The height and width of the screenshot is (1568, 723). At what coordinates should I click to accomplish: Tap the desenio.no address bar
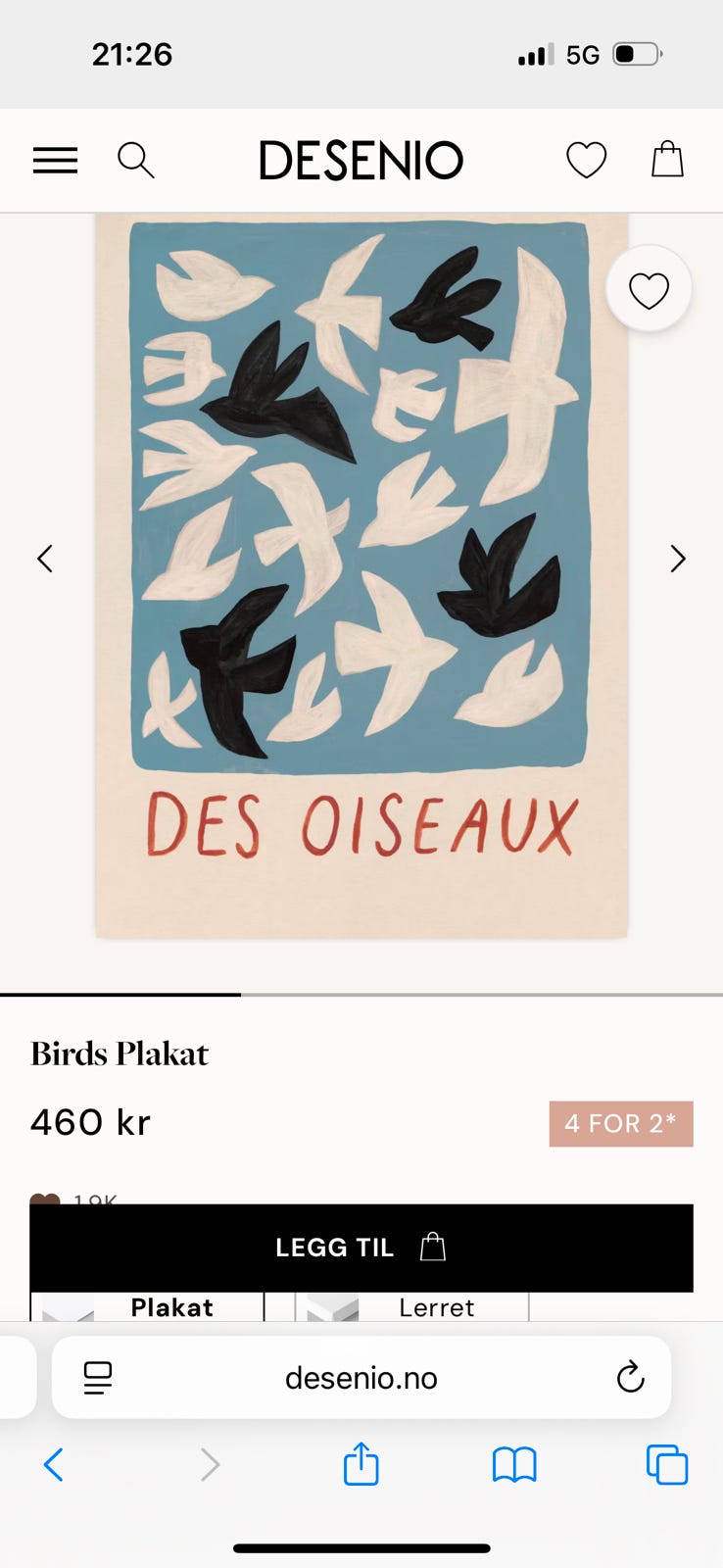[x=361, y=1377]
